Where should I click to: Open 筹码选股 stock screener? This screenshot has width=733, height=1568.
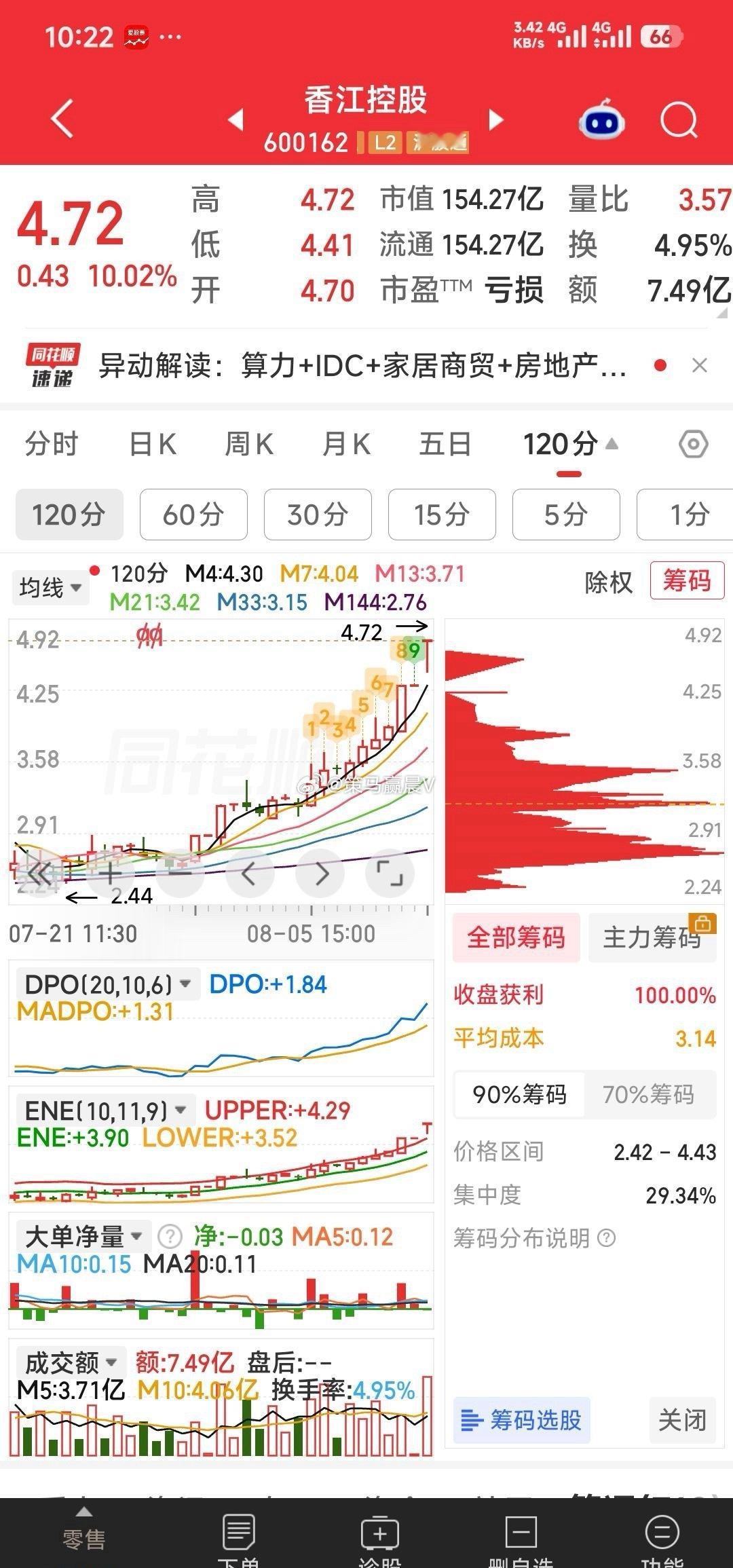click(x=521, y=1420)
